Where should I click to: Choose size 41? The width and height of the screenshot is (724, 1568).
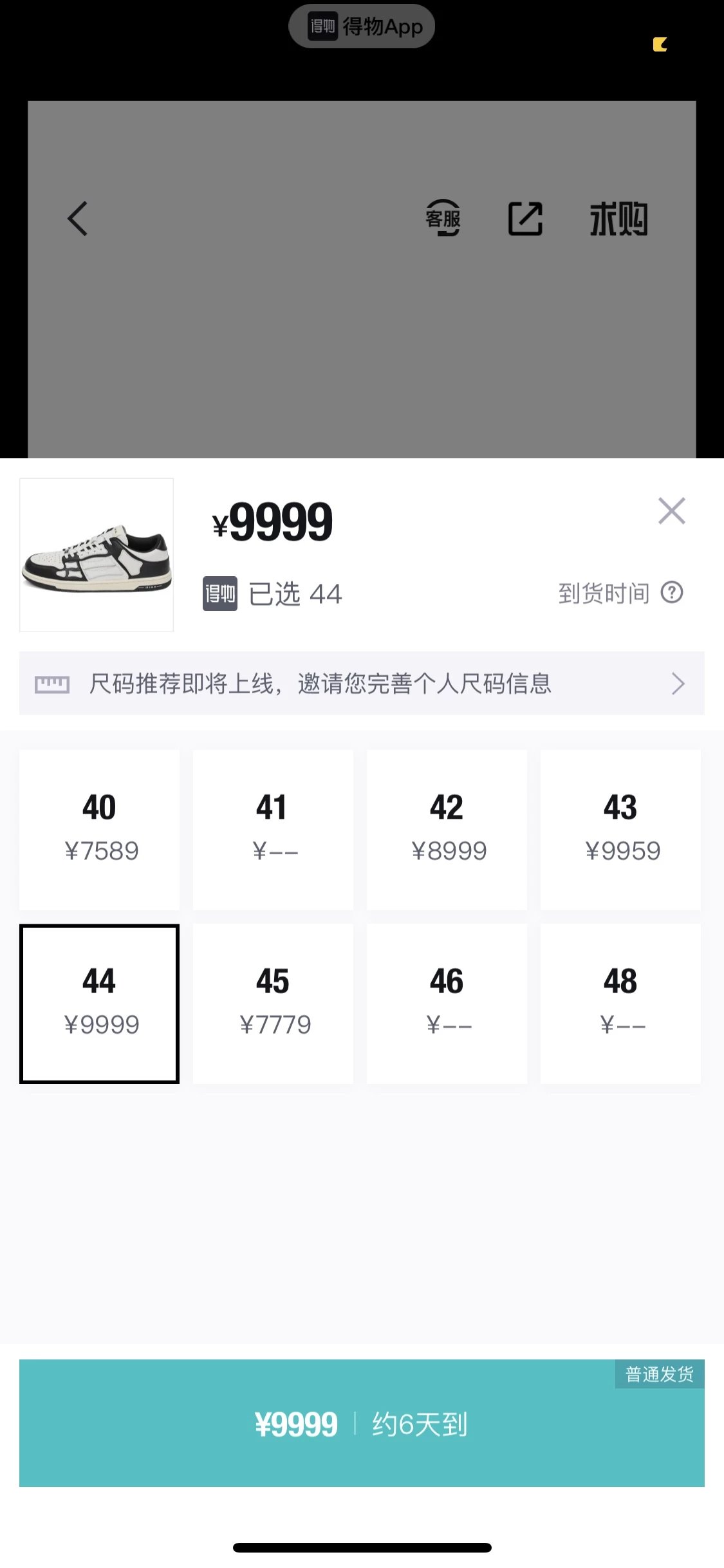tap(273, 830)
